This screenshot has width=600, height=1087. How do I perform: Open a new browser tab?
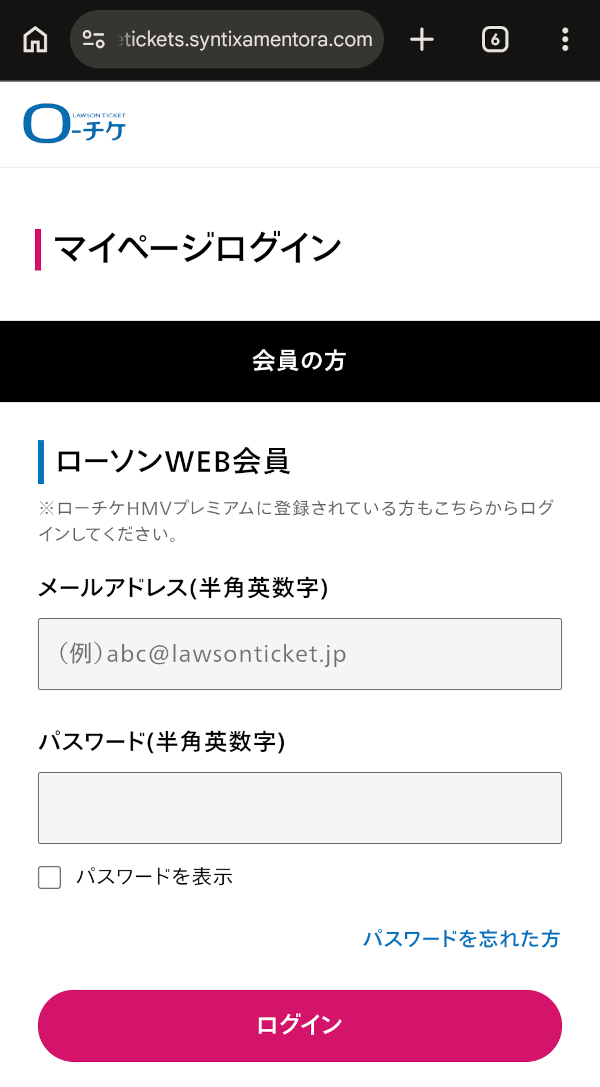click(x=422, y=40)
